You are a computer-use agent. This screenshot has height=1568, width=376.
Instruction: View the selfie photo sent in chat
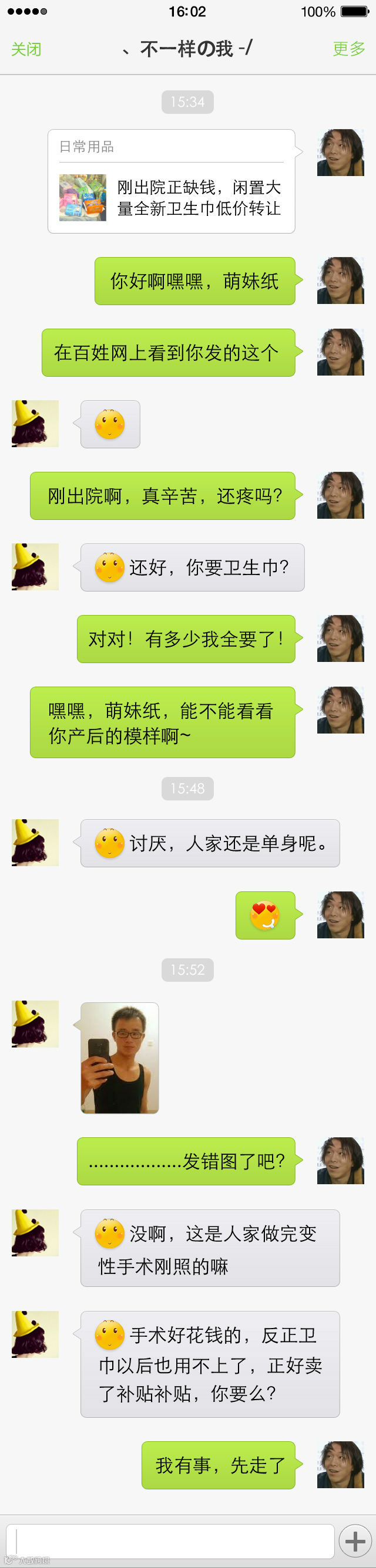click(x=120, y=1057)
